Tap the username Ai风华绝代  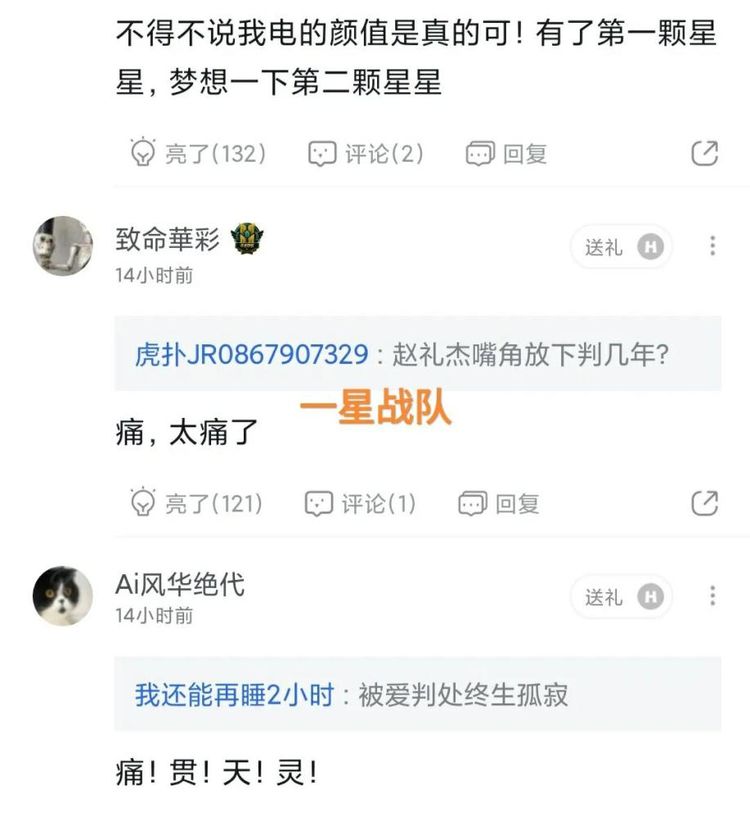(180, 583)
